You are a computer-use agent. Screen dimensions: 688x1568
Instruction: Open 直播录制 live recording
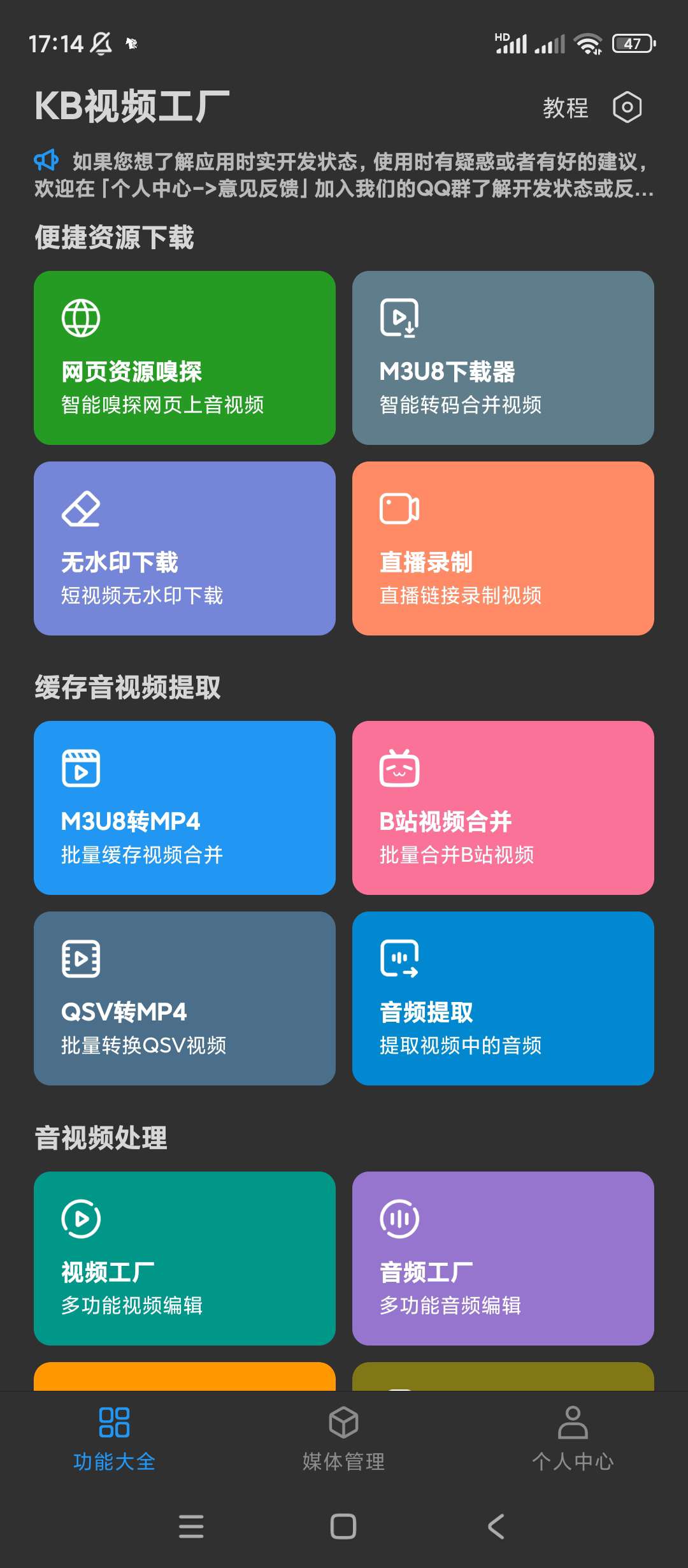[x=503, y=548]
